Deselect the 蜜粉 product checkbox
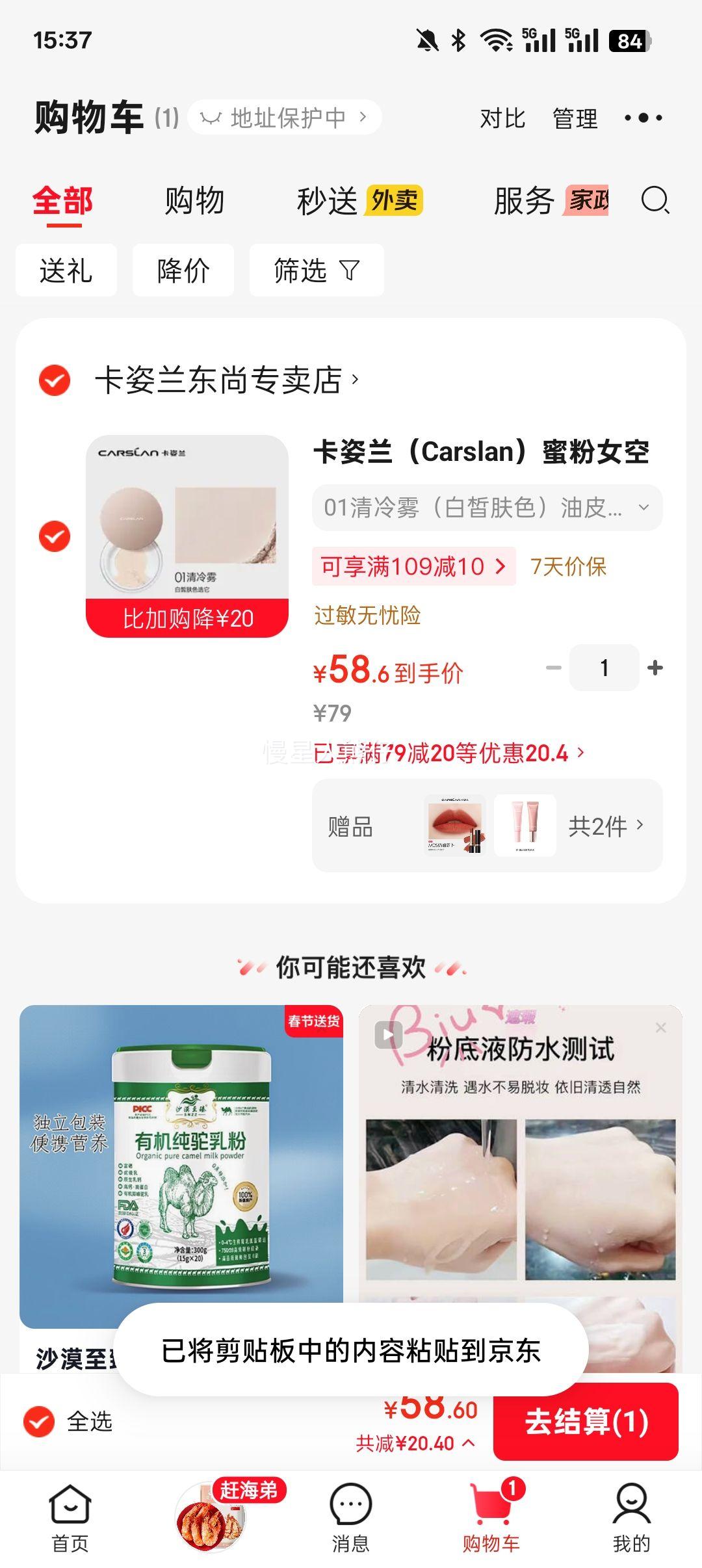Image resolution: width=702 pixels, height=1568 pixels. 55,537
